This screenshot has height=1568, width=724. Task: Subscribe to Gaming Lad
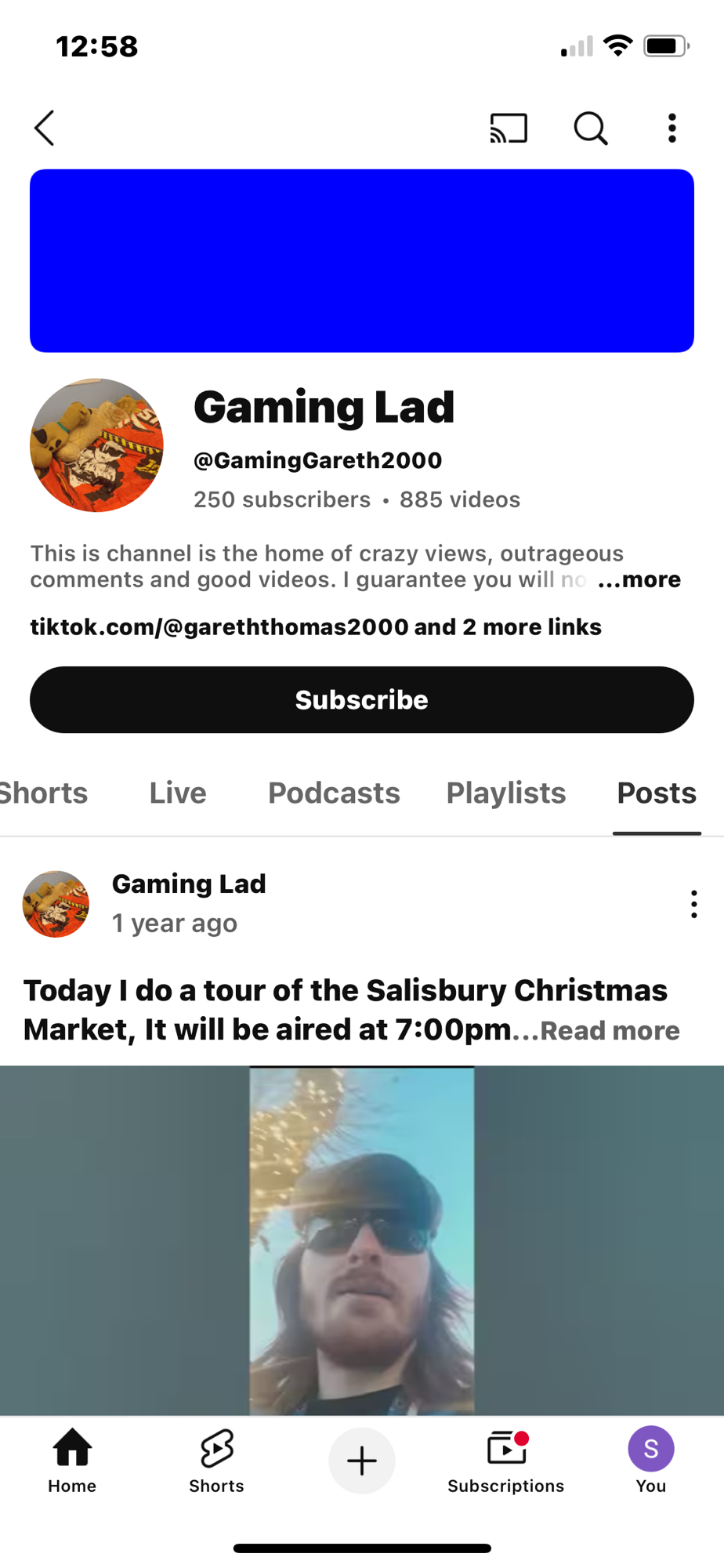click(x=361, y=699)
